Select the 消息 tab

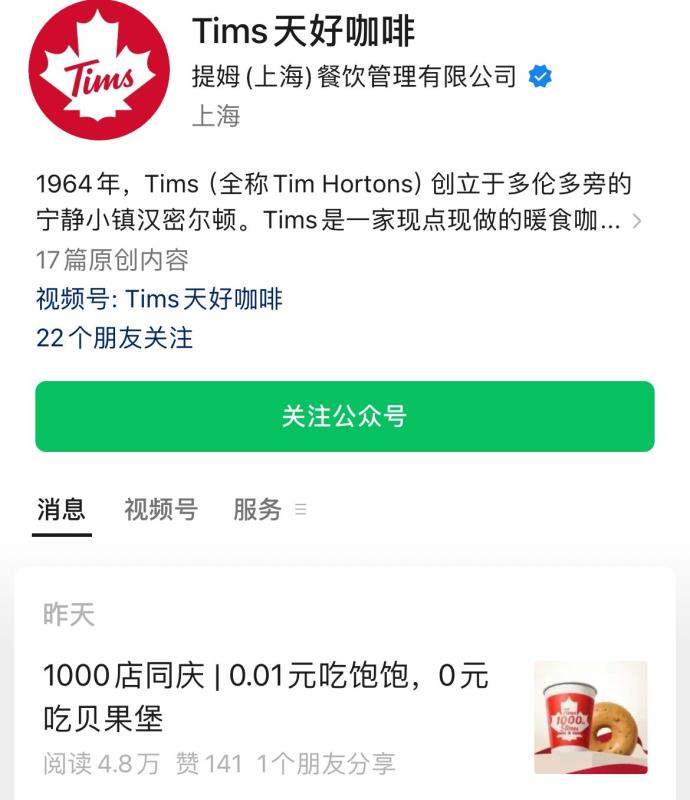[x=61, y=510]
